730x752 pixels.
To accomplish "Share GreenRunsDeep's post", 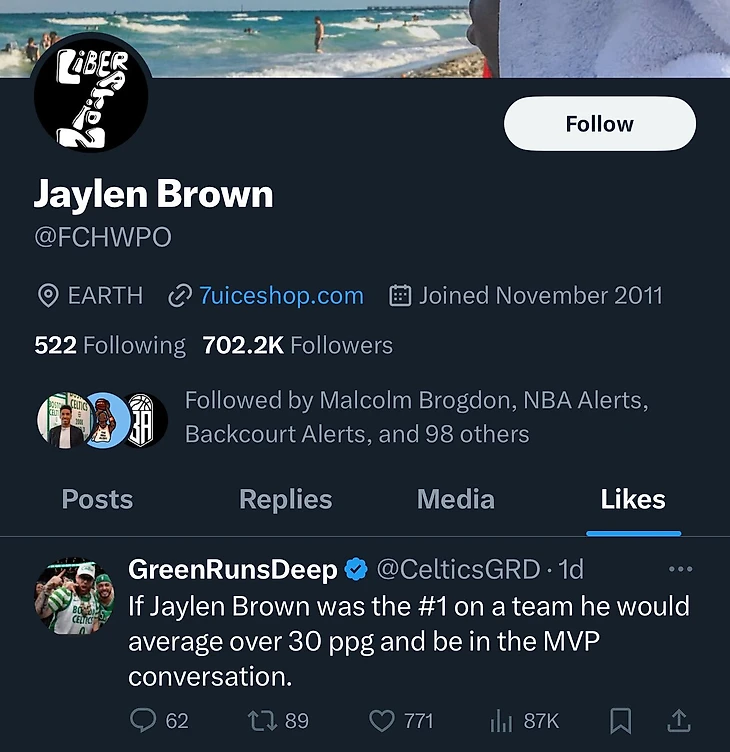I will coord(679,720).
